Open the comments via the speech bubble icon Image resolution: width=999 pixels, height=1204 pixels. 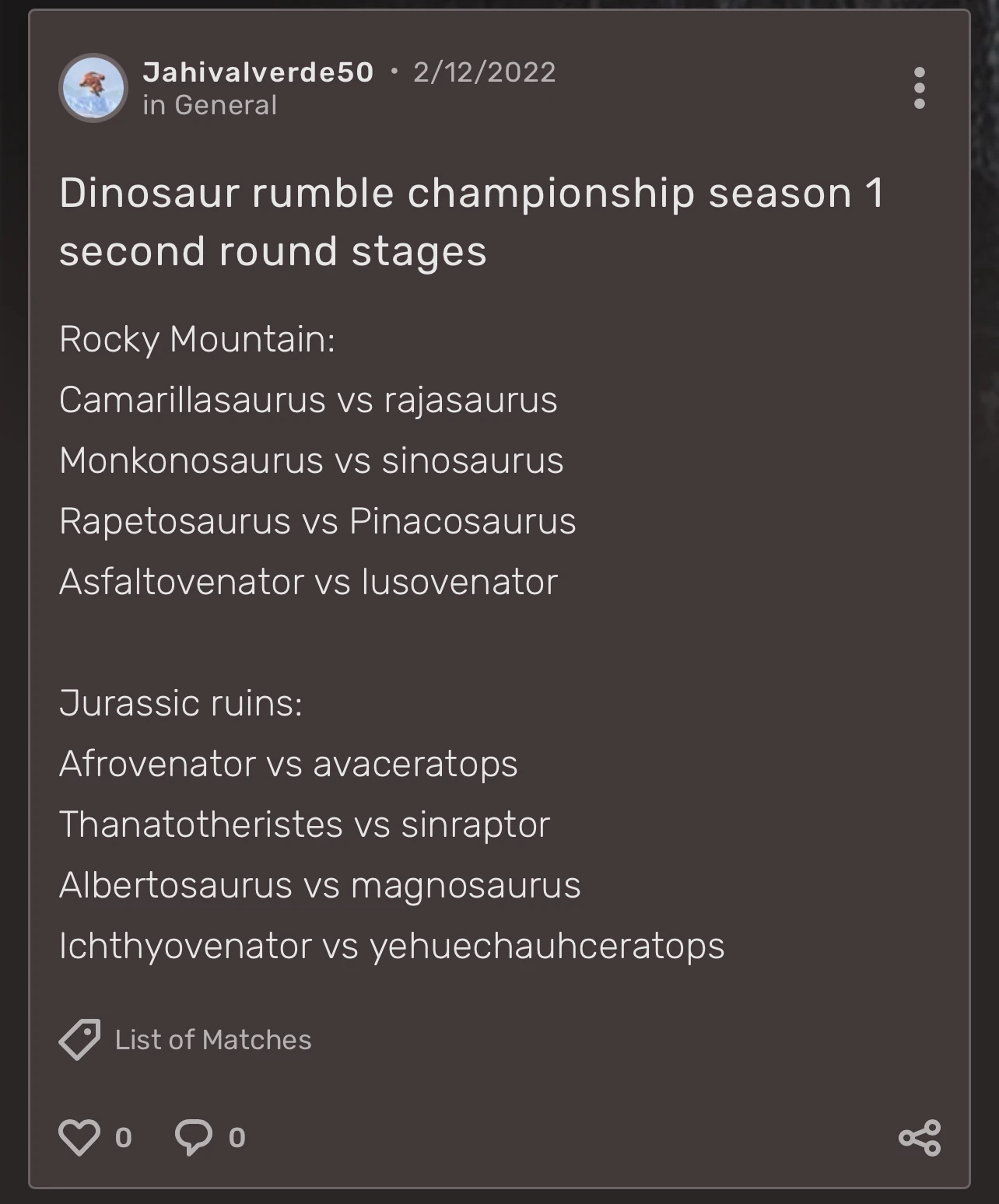(194, 1137)
